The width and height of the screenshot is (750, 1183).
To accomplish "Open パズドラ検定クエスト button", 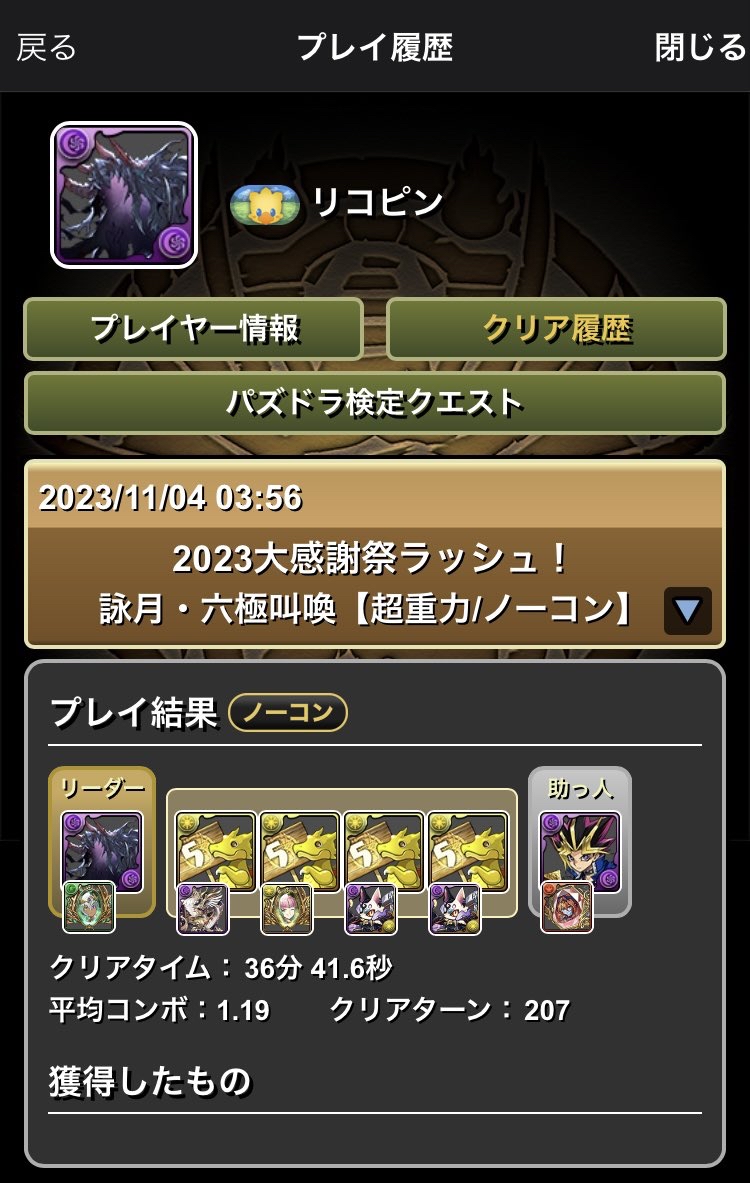I will pos(374,403).
